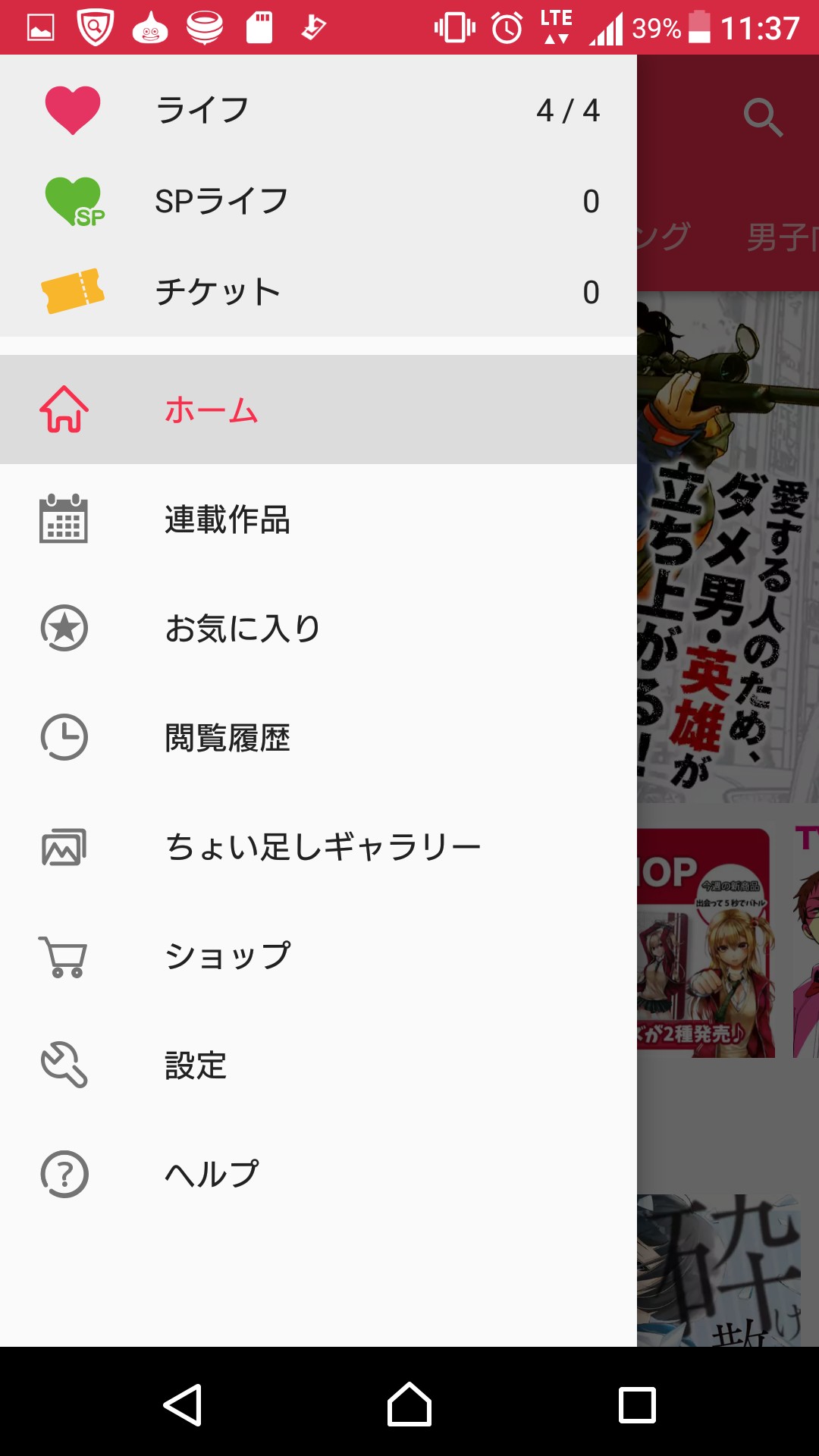Go to the device home screen

[x=409, y=1405]
